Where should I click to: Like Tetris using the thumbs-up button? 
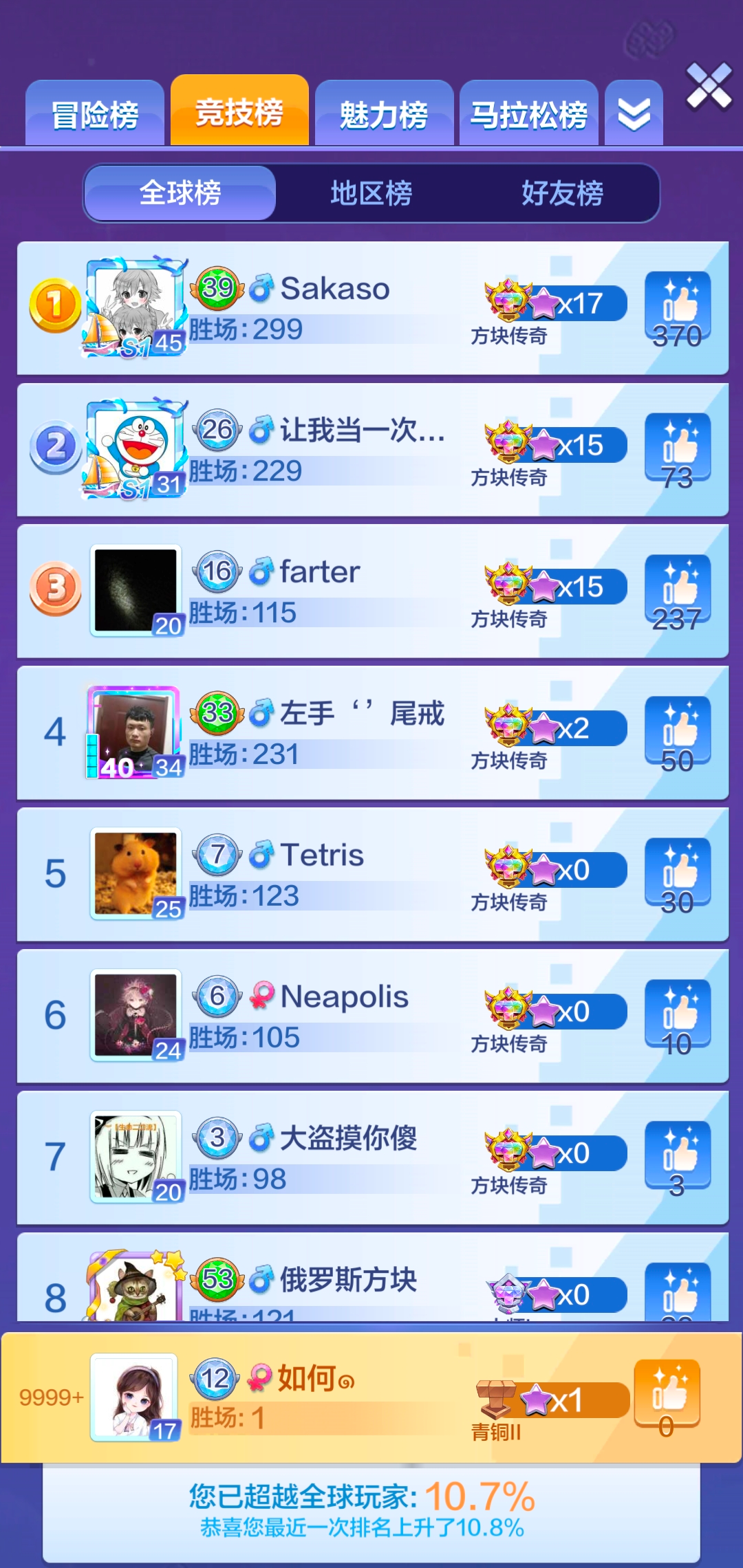678,875
